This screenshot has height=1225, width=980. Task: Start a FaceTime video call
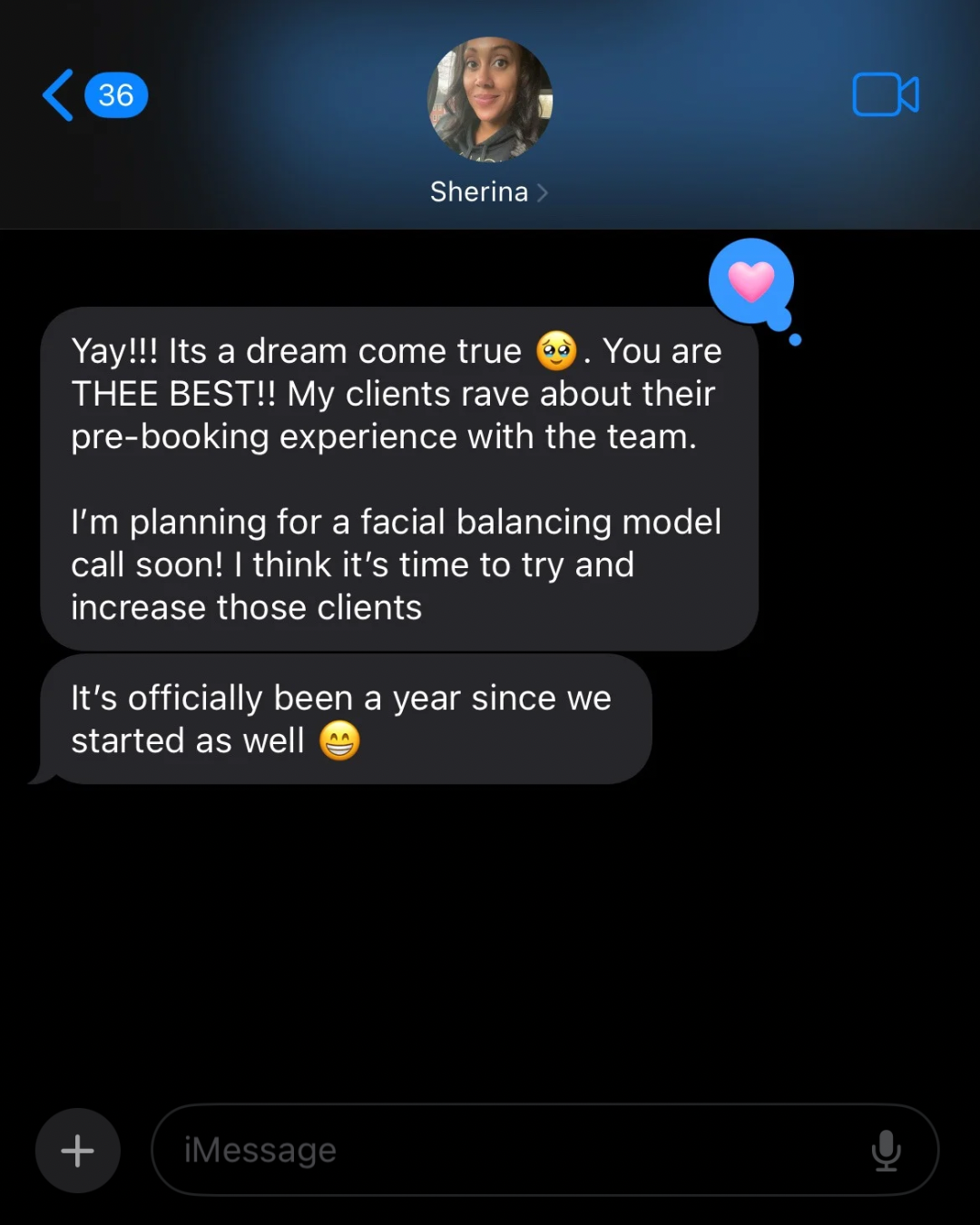(885, 94)
